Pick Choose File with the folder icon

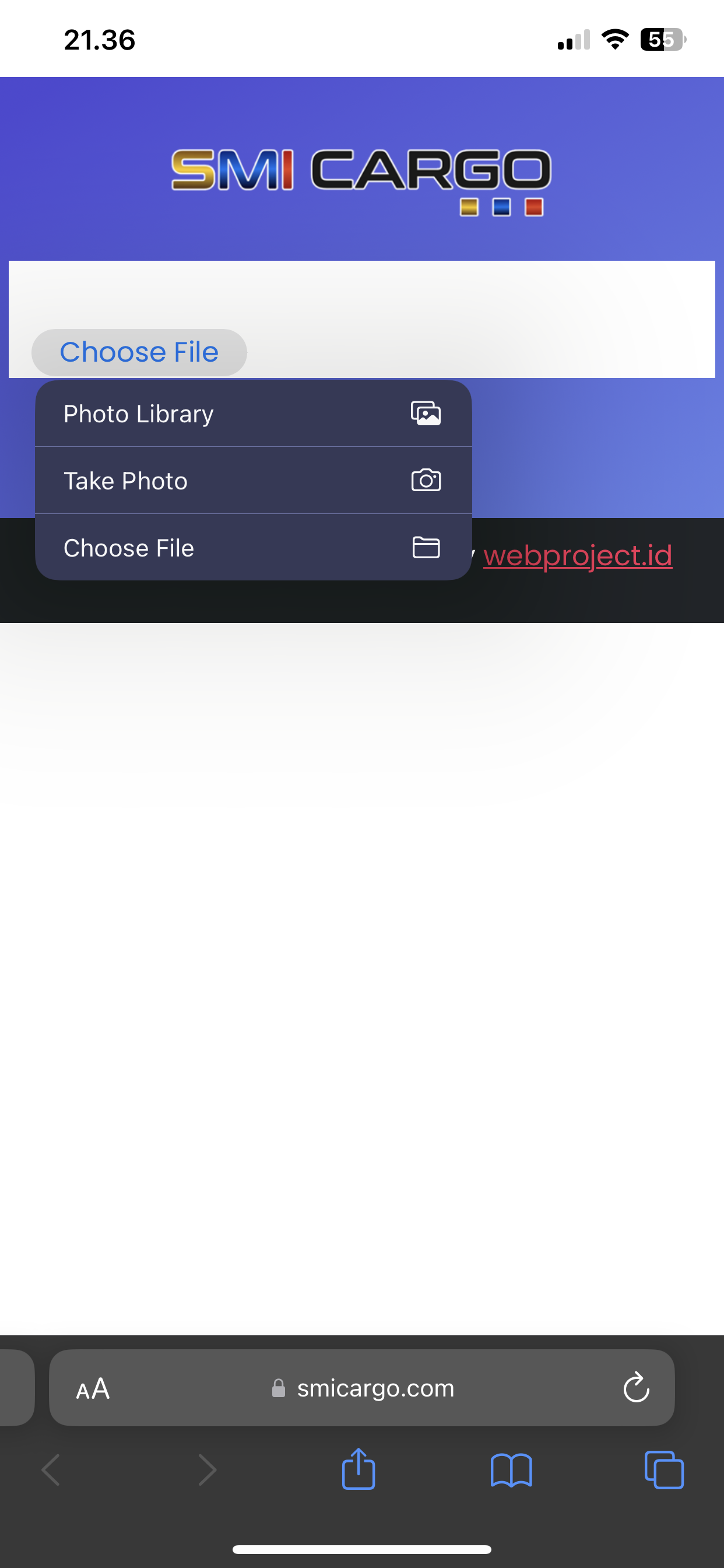[x=253, y=548]
